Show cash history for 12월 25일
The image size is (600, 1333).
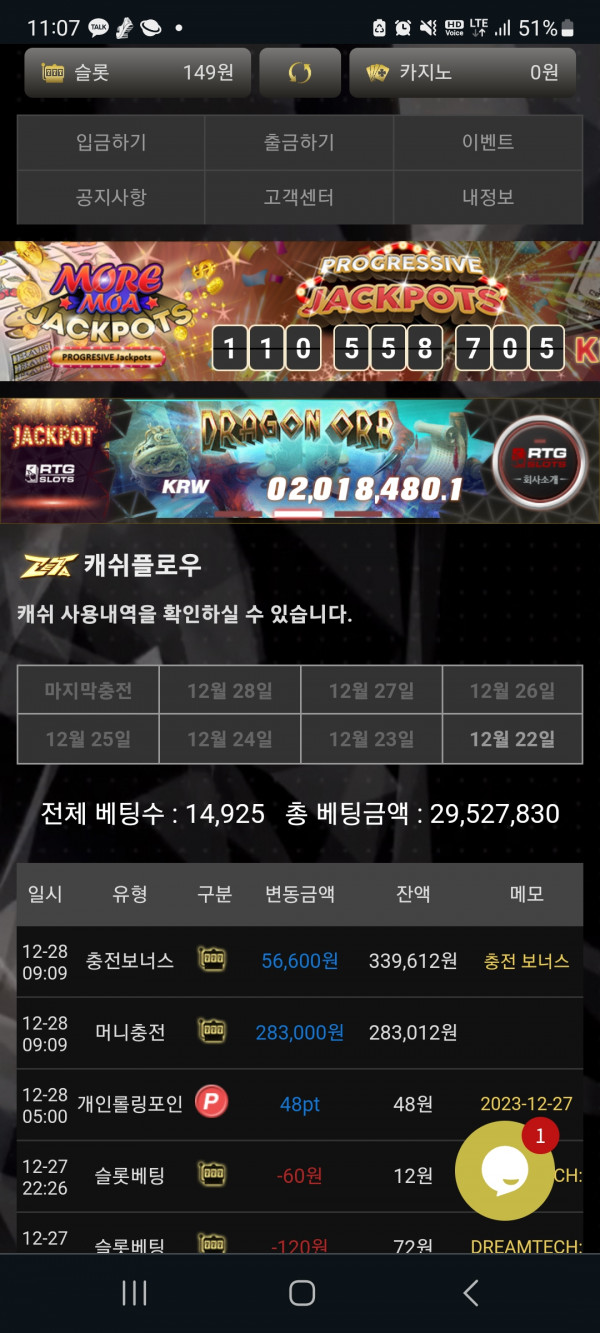(x=88, y=740)
